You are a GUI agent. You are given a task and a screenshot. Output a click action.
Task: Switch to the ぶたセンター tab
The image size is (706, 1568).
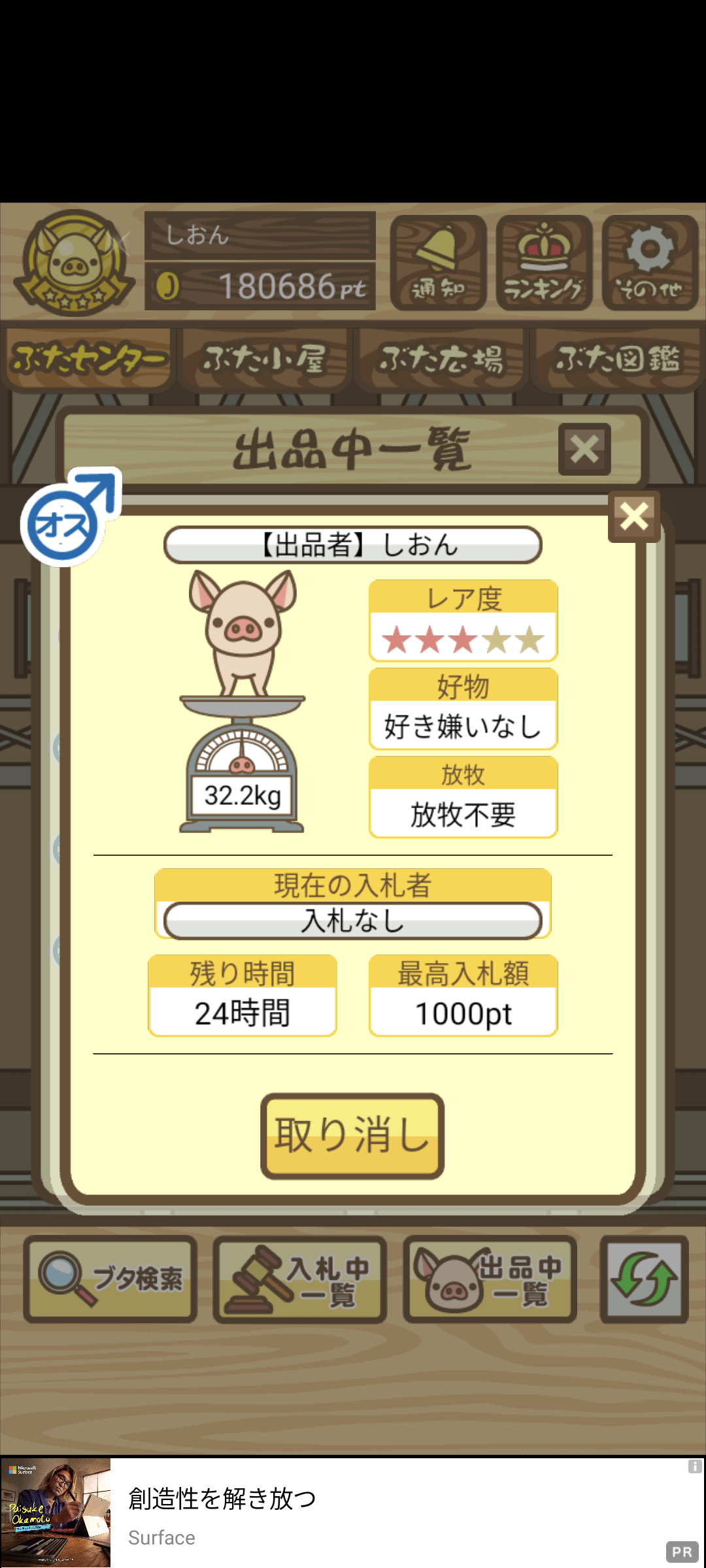click(x=89, y=359)
